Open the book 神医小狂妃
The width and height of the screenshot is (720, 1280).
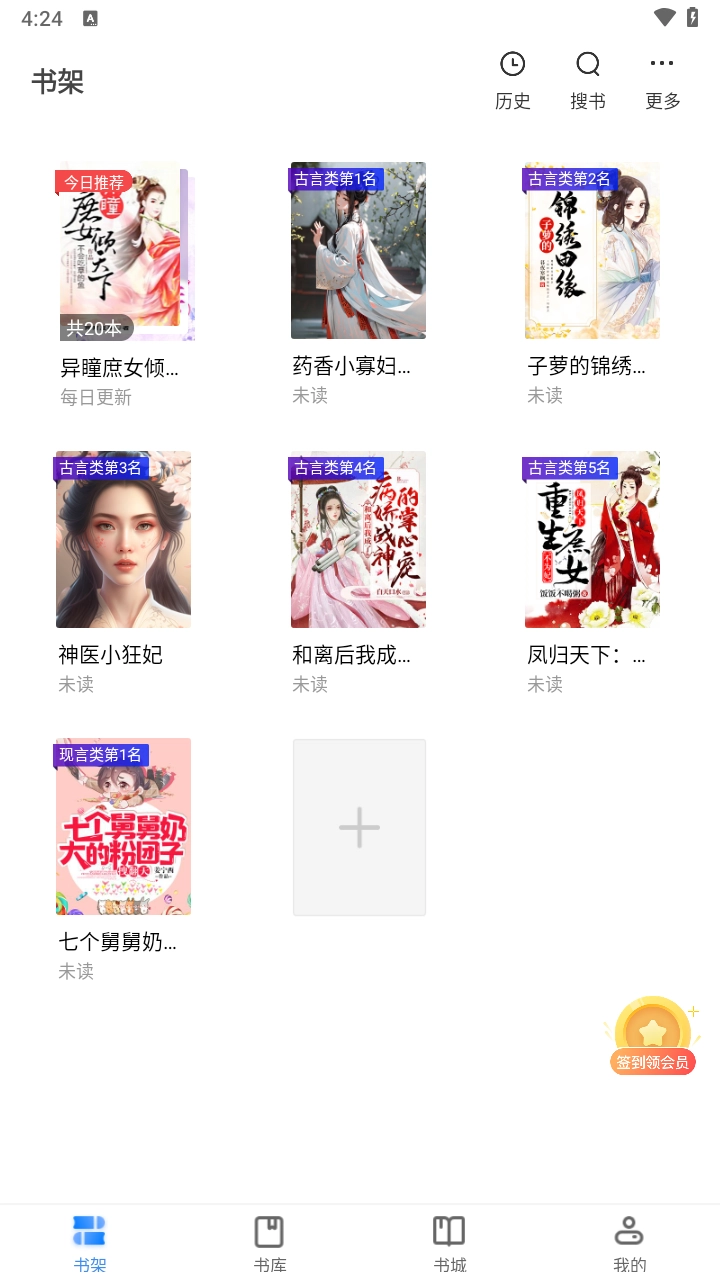124,540
